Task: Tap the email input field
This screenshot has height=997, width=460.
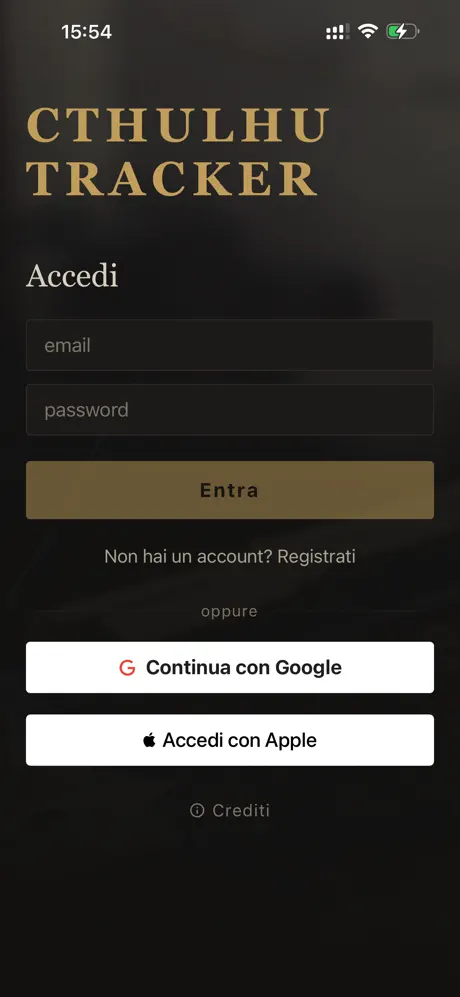Action: [230, 345]
